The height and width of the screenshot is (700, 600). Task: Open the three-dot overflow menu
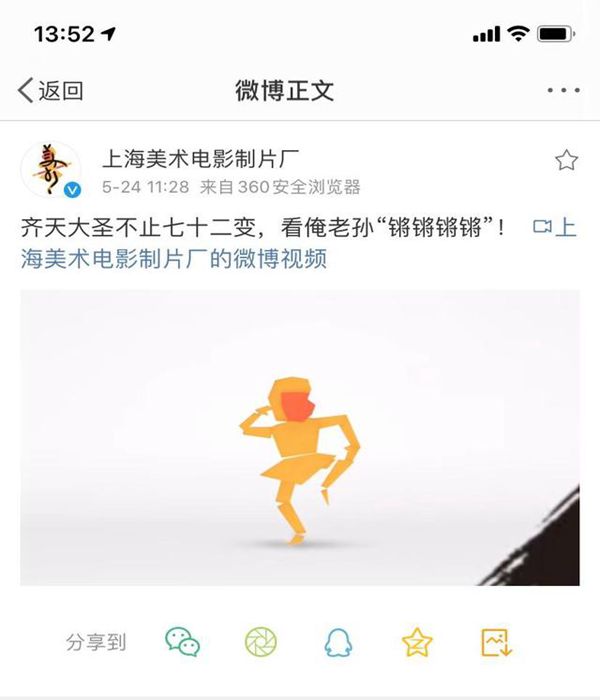(x=563, y=91)
